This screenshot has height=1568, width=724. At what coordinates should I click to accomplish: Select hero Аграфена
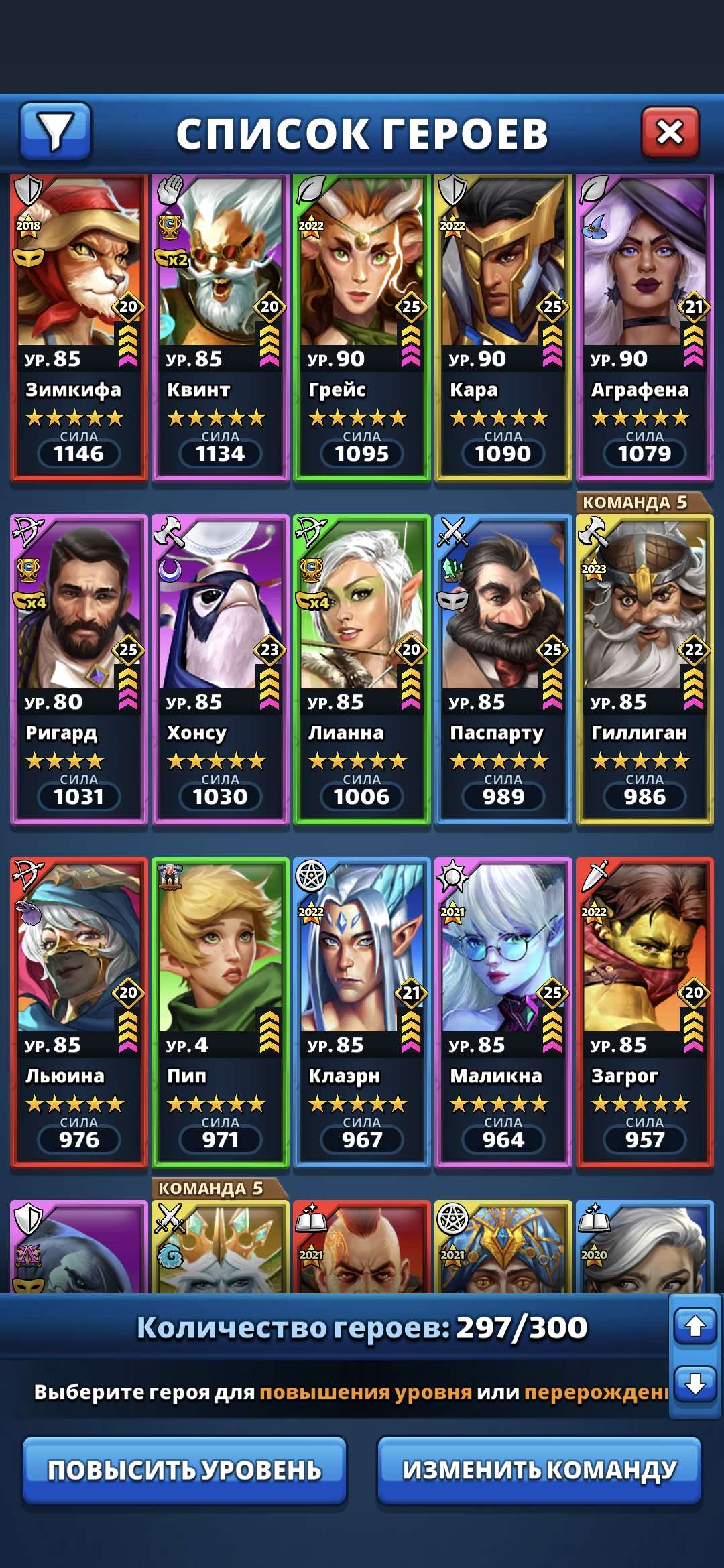[644, 328]
